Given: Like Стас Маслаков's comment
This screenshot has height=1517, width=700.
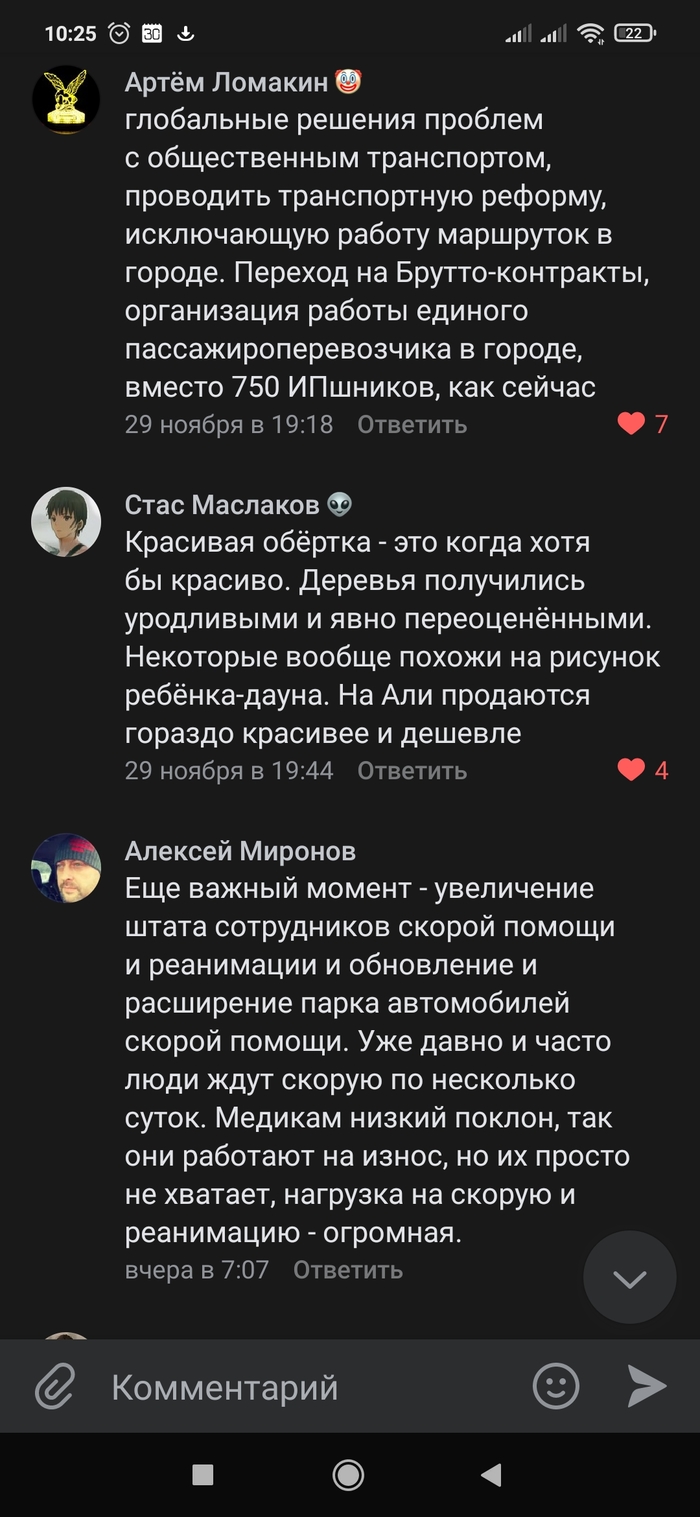Looking at the screenshot, I should click(x=632, y=770).
